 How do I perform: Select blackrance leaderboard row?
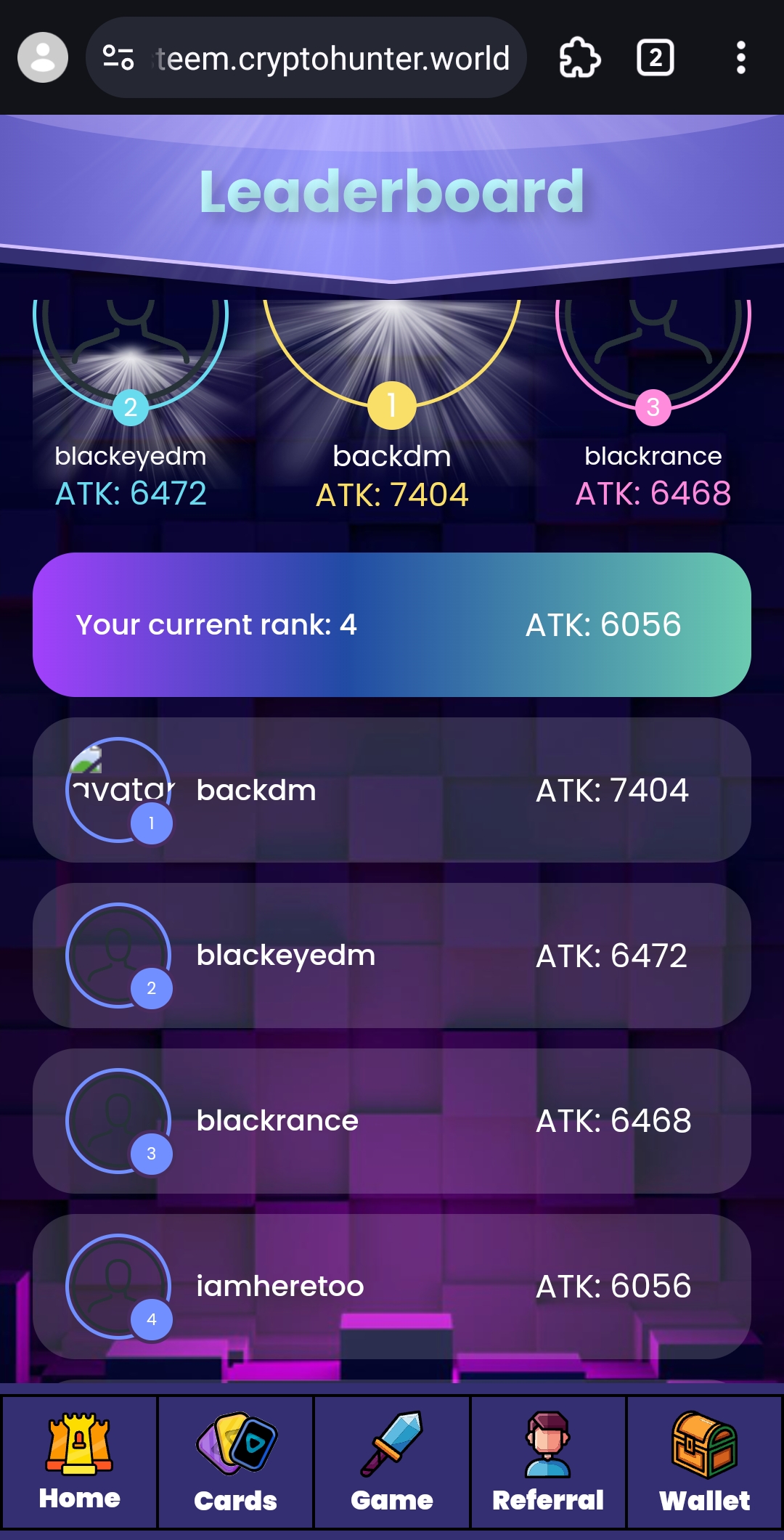[392, 1121]
